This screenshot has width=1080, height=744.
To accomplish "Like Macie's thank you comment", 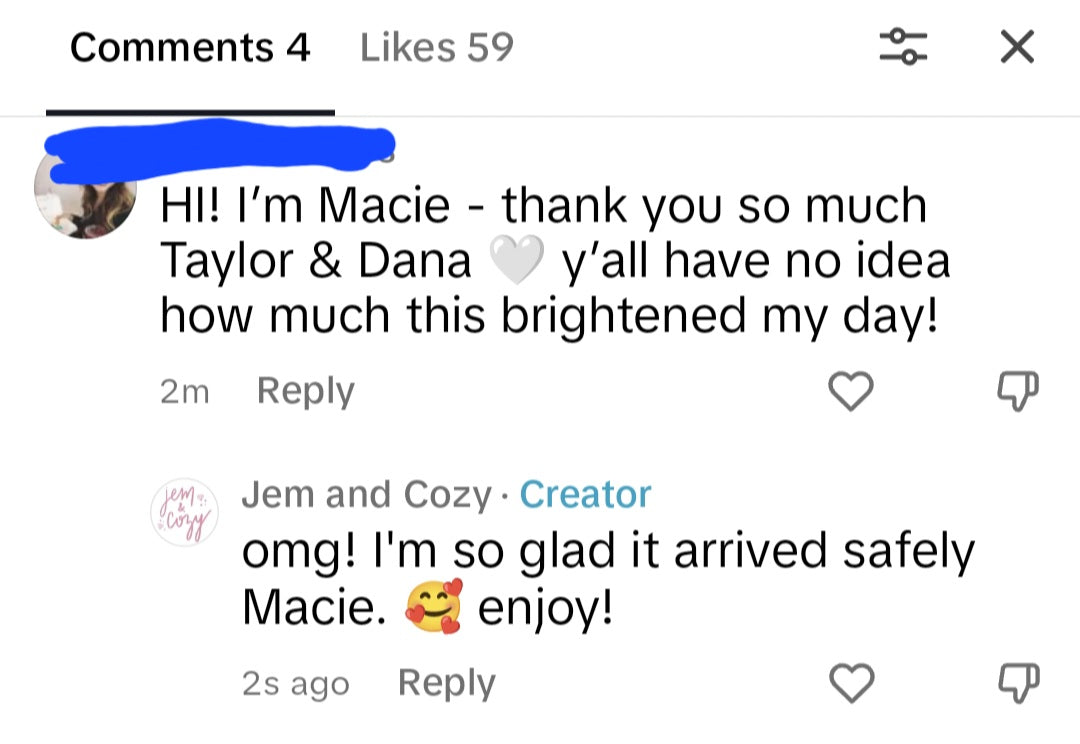I will 852,392.
